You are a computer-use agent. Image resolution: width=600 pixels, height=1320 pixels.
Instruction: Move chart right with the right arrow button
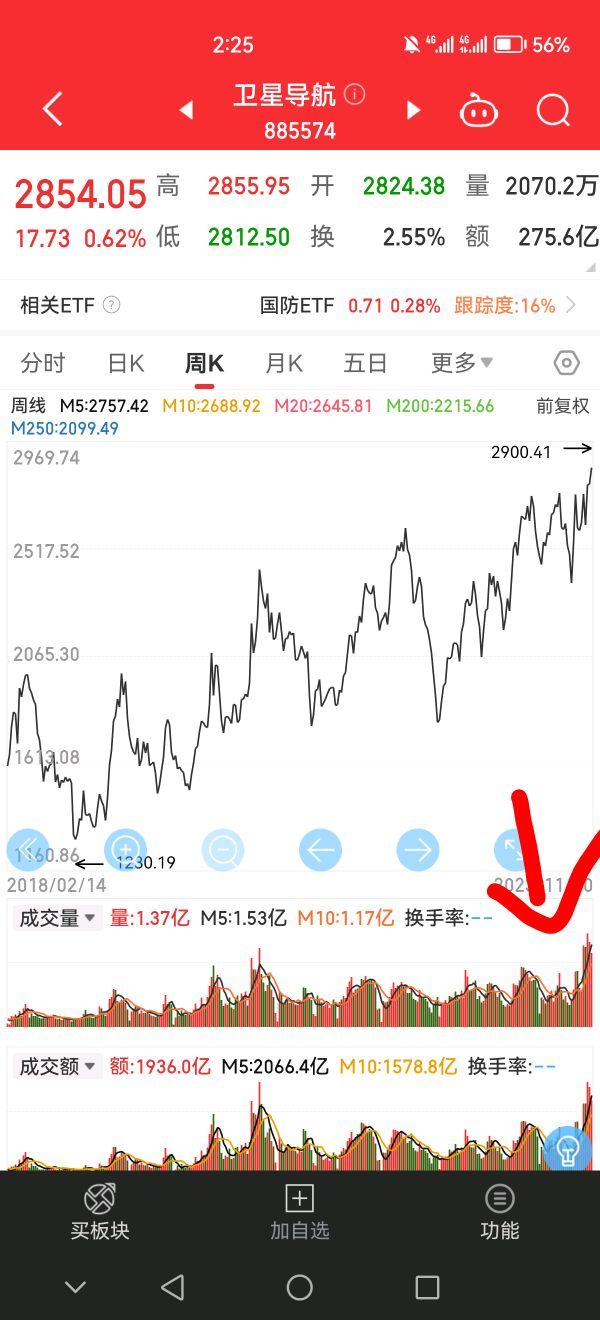click(x=418, y=851)
